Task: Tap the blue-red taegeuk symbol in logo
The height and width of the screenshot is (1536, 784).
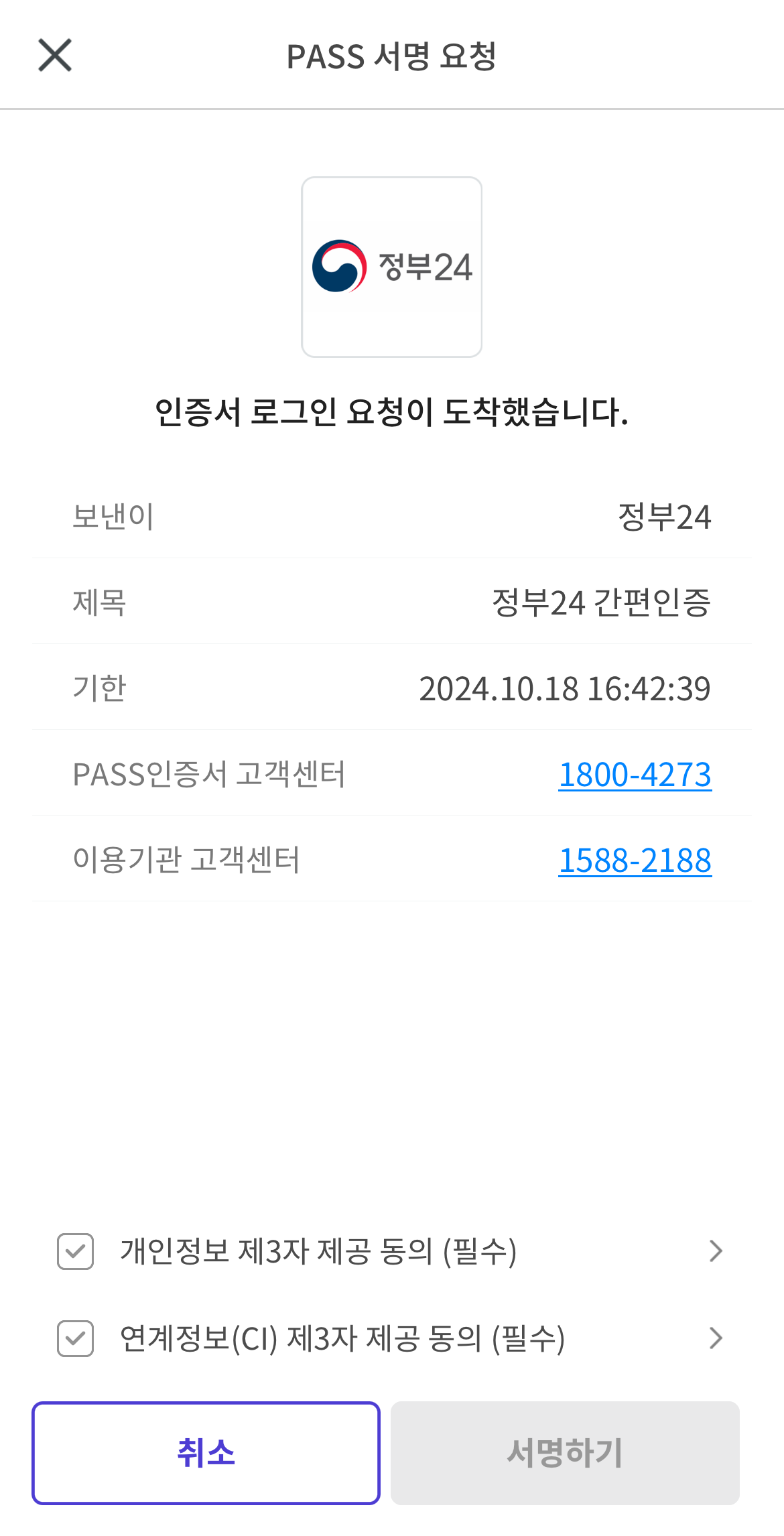Action: coord(339,267)
